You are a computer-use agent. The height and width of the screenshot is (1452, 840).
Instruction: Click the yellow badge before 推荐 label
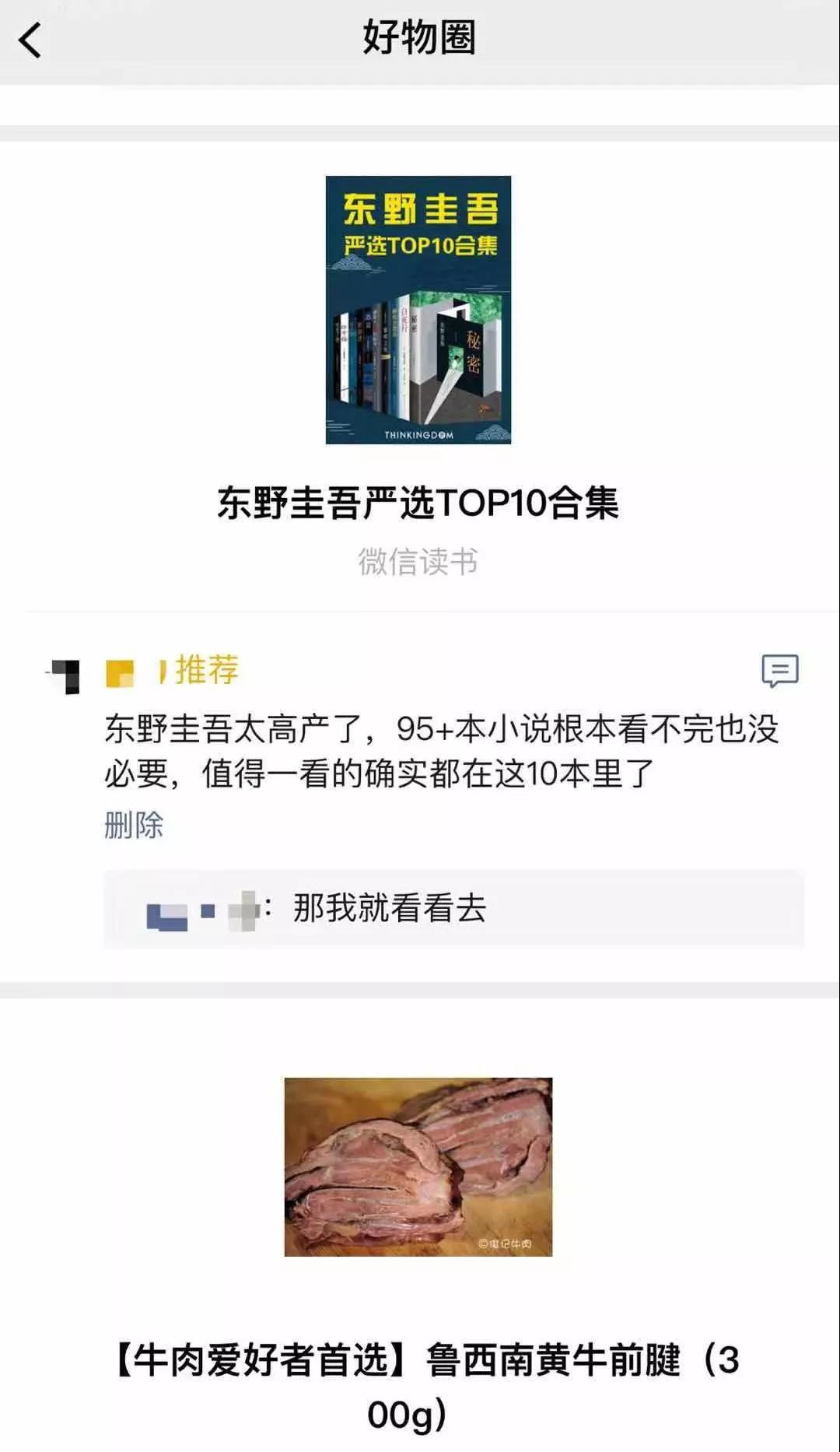(121, 674)
